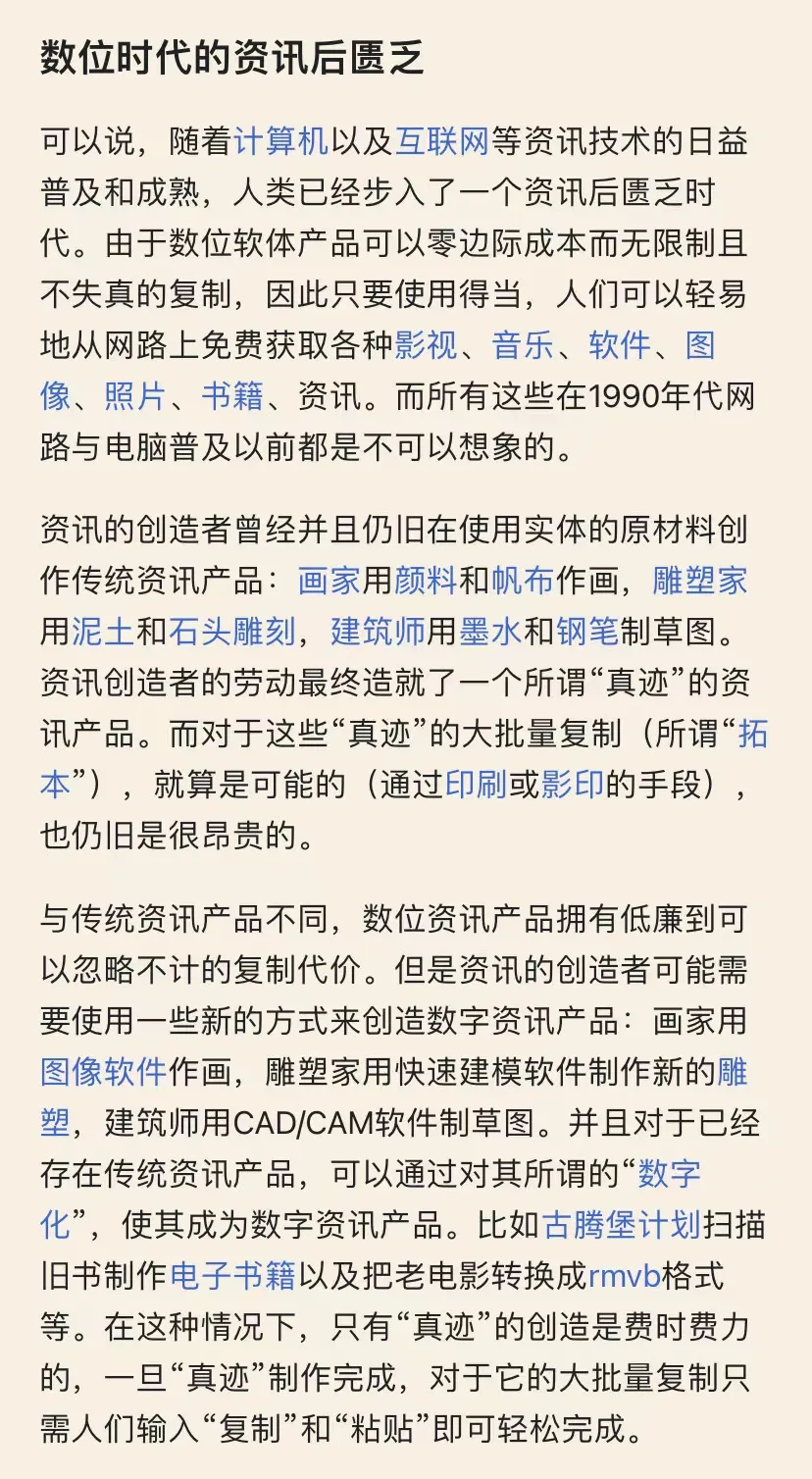Open the 画家 link

click(330, 581)
